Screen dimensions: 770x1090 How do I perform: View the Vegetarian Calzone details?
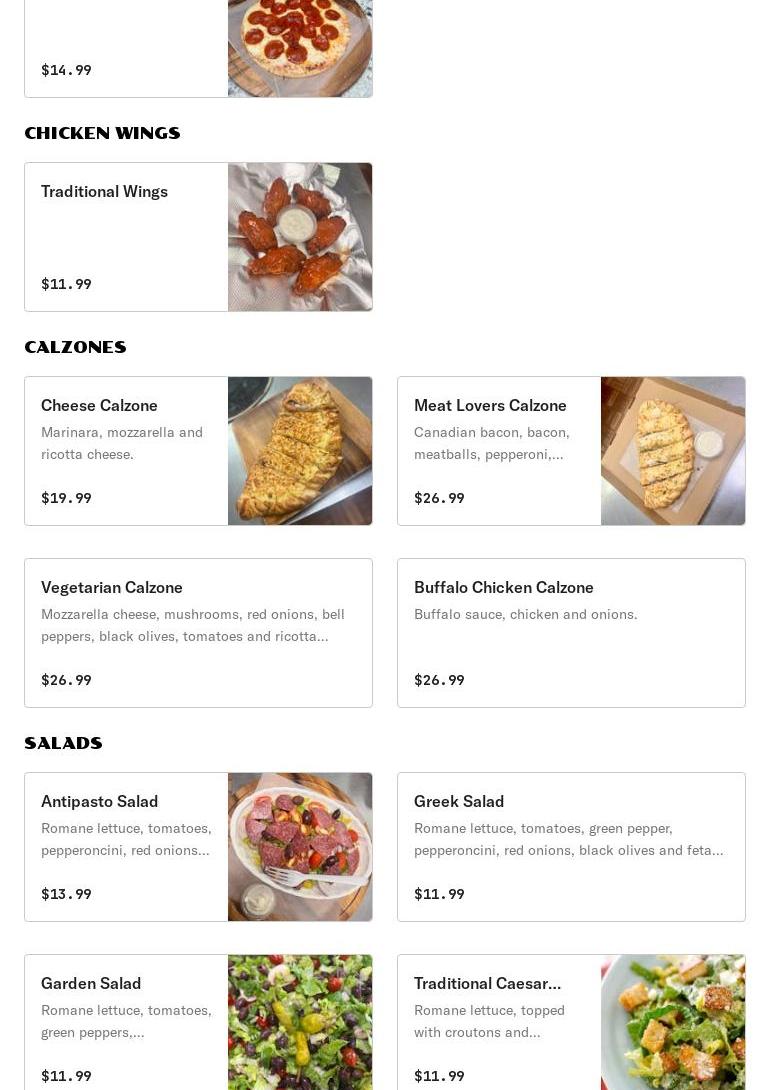tap(198, 633)
